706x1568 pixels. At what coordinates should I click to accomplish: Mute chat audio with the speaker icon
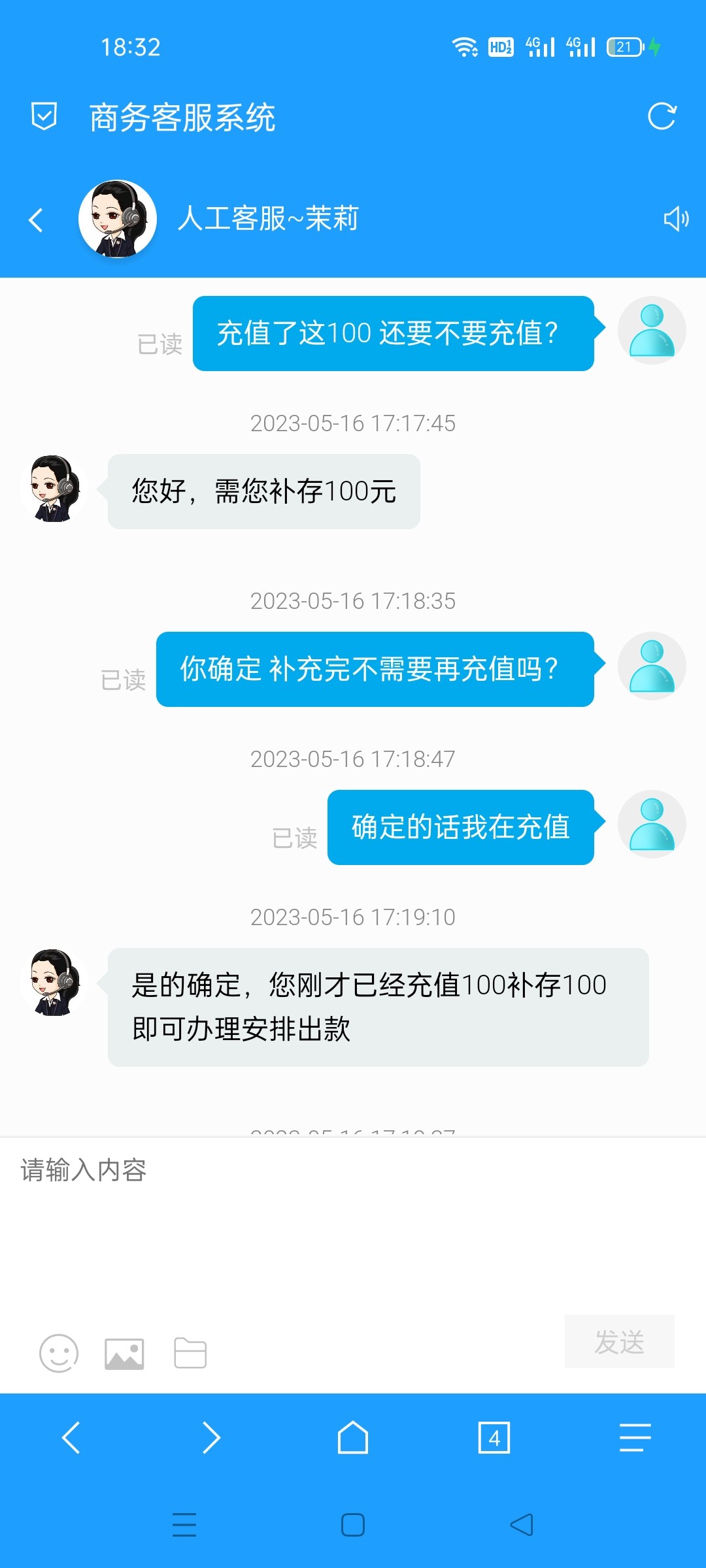[677, 220]
